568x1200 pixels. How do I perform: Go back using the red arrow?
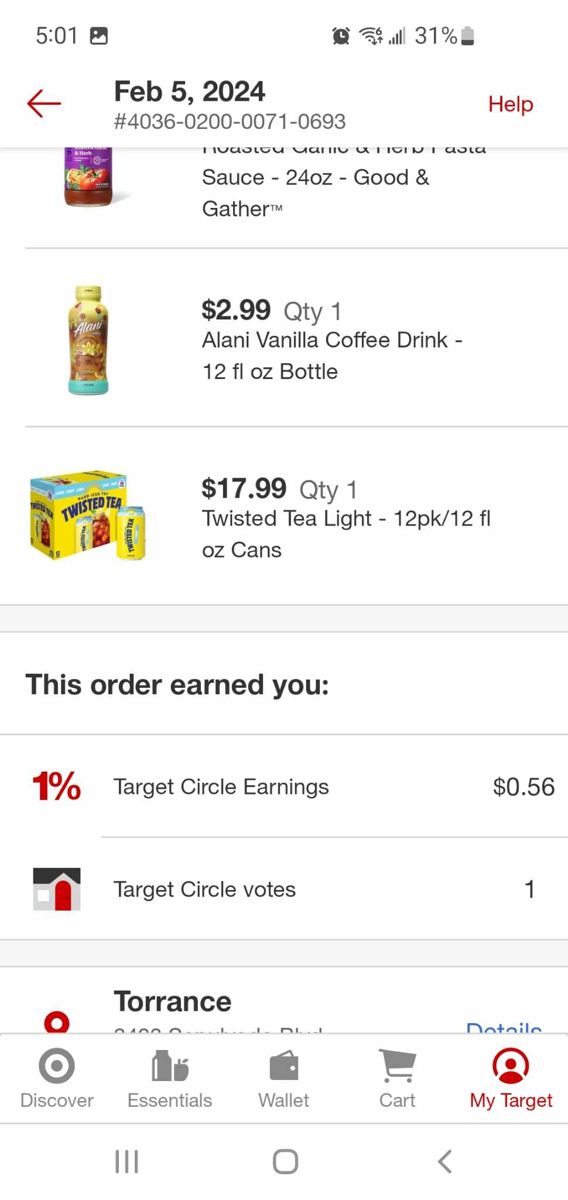(44, 104)
